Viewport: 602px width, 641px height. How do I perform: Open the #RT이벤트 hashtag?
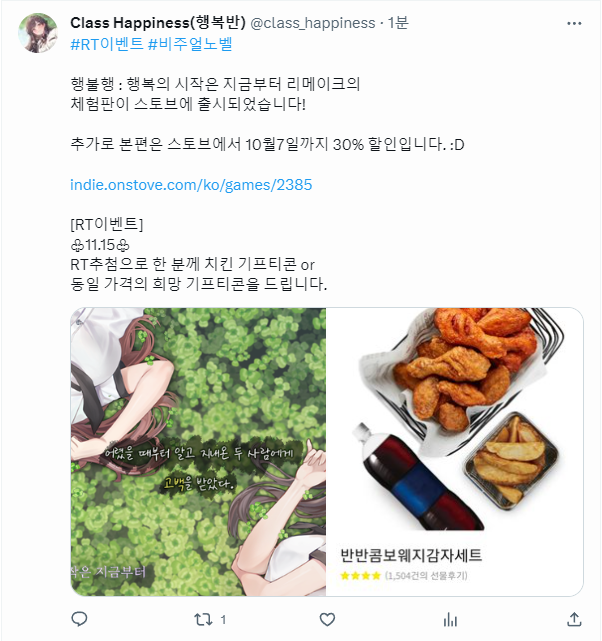106,42
